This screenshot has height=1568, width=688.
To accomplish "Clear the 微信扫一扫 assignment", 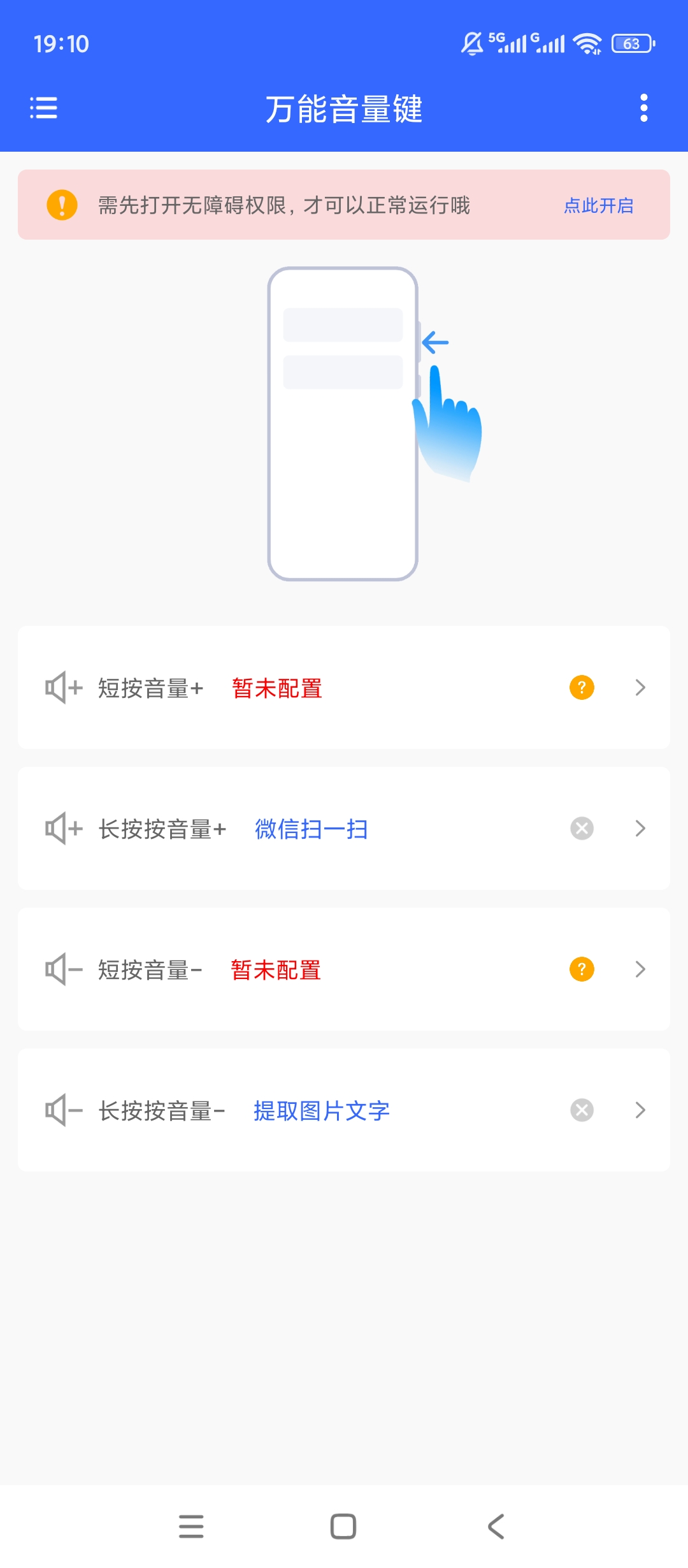I will pyautogui.click(x=582, y=829).
